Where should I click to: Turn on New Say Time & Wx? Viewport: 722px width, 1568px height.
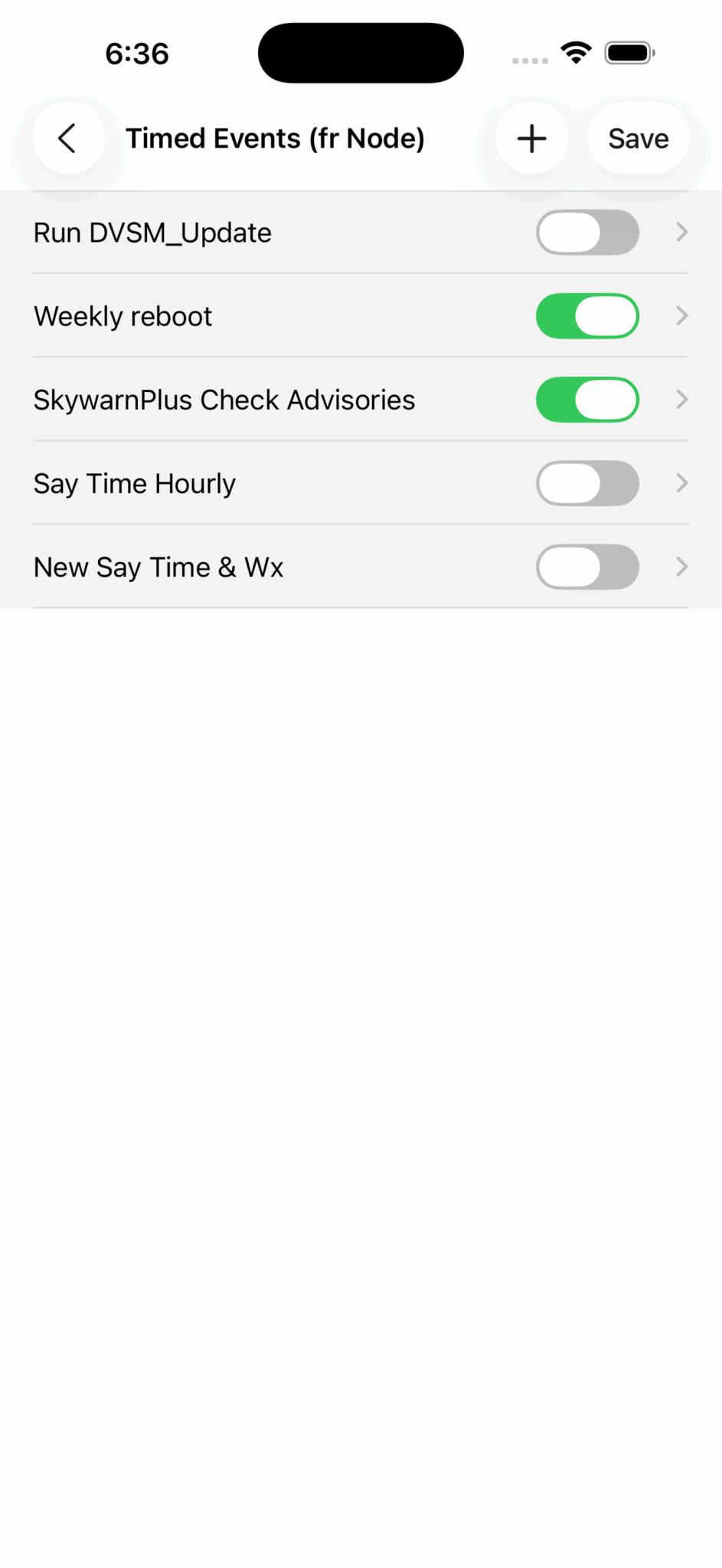coord(586,567)
